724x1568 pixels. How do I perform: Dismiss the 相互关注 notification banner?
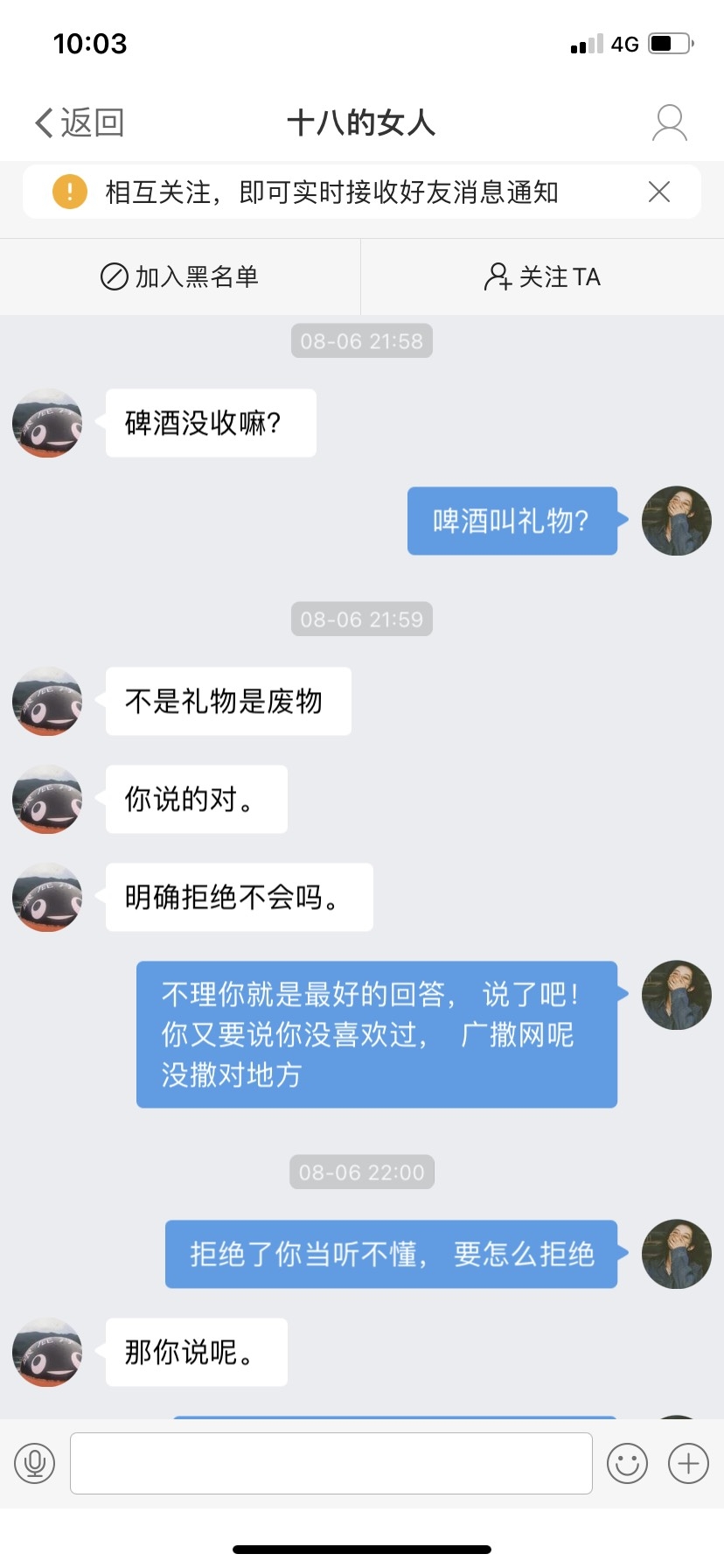(x=659, y=192)
